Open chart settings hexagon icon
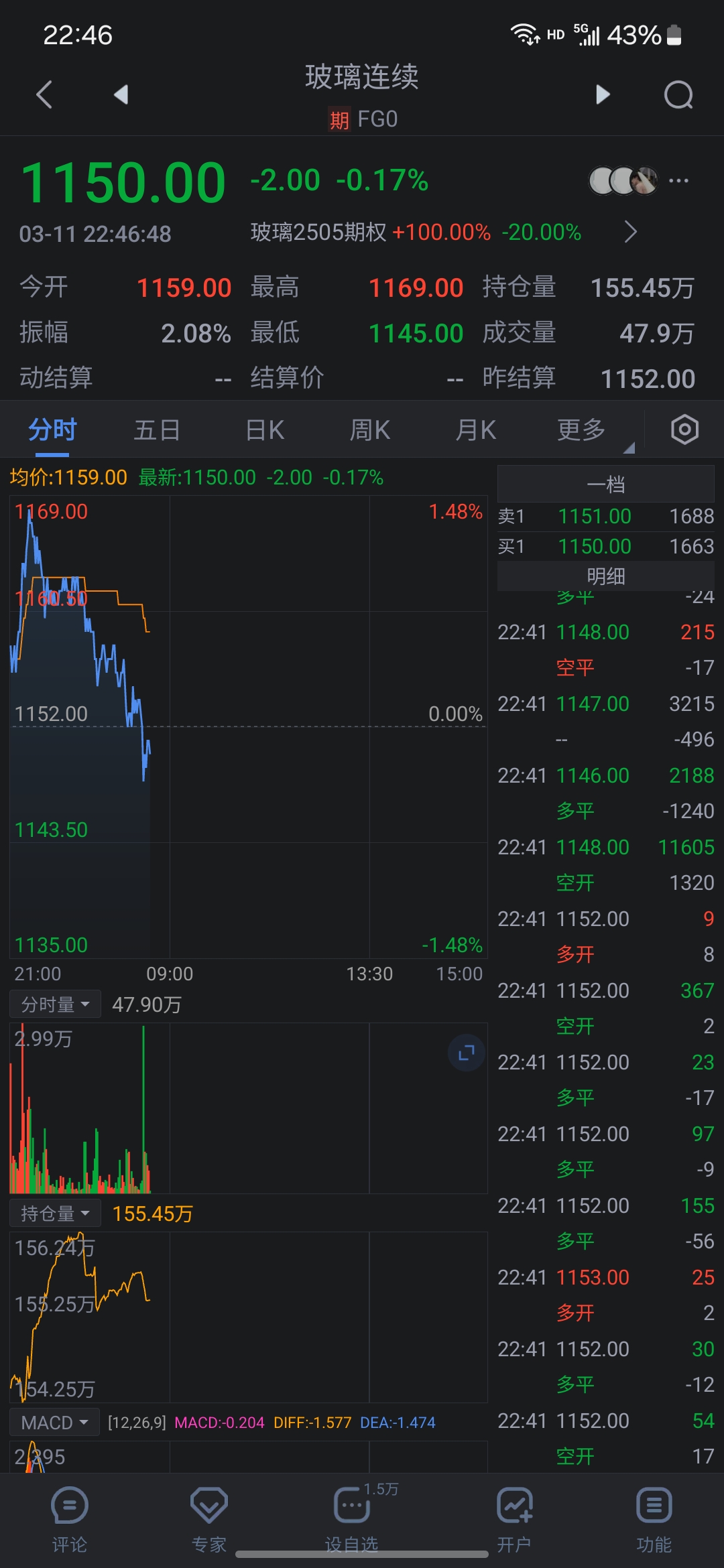 click(684, 430)
